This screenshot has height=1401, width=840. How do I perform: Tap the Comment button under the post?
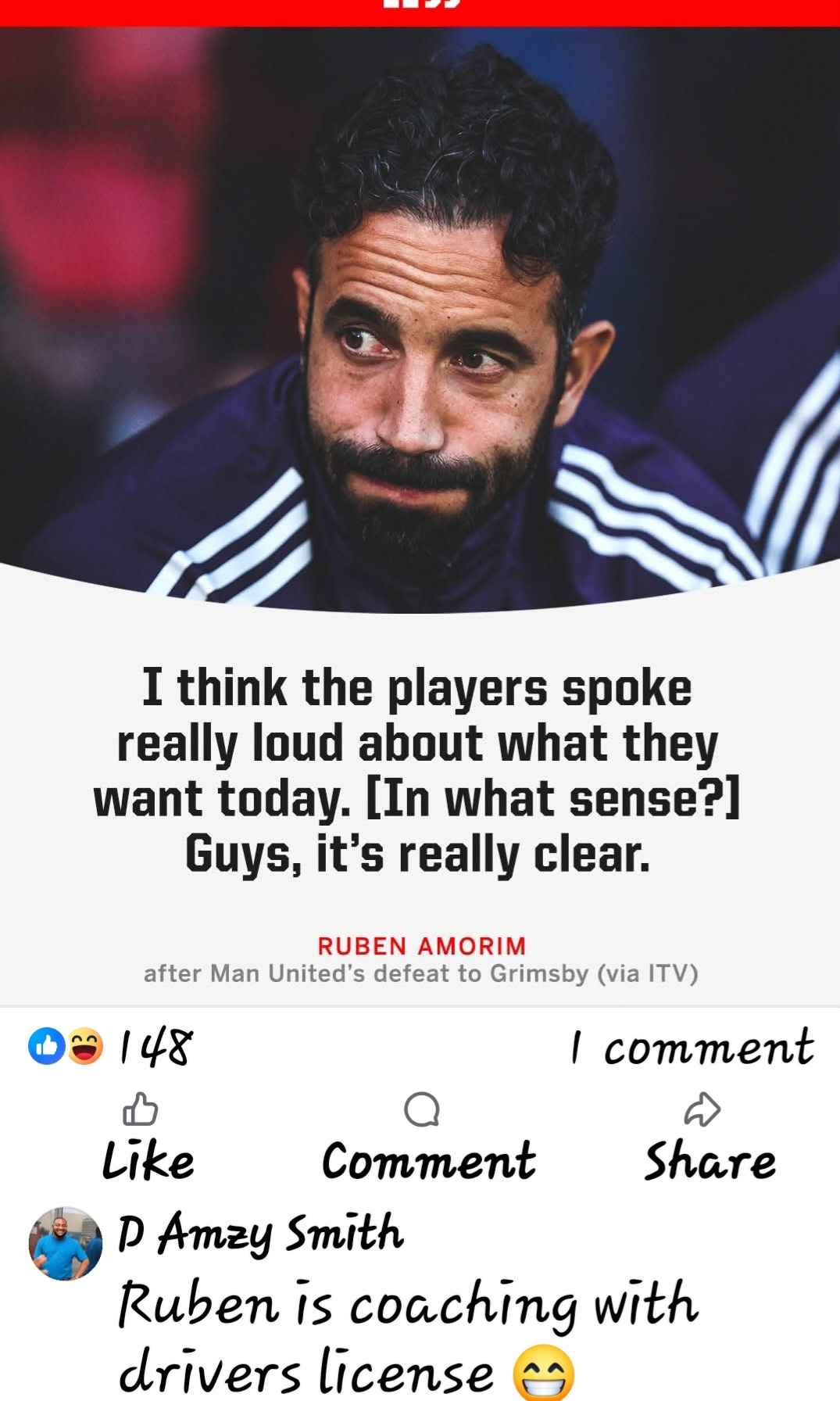(427, 1137)
